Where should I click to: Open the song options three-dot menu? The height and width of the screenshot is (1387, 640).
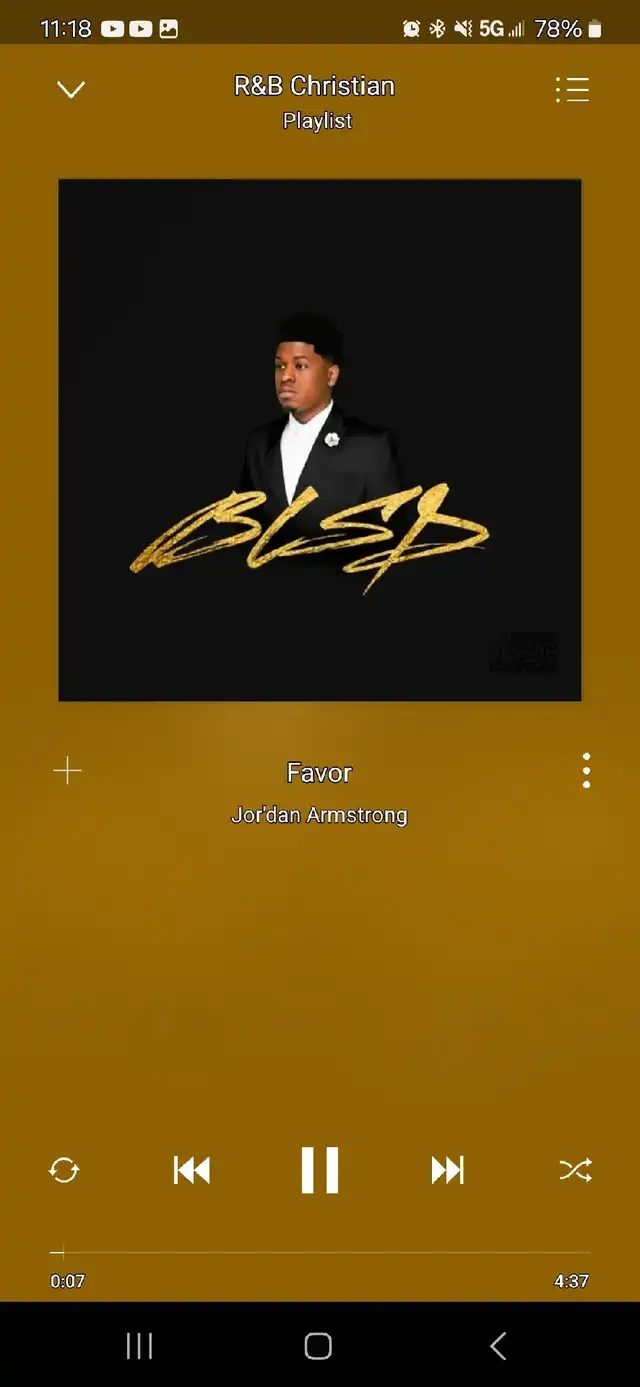point(586,771)
